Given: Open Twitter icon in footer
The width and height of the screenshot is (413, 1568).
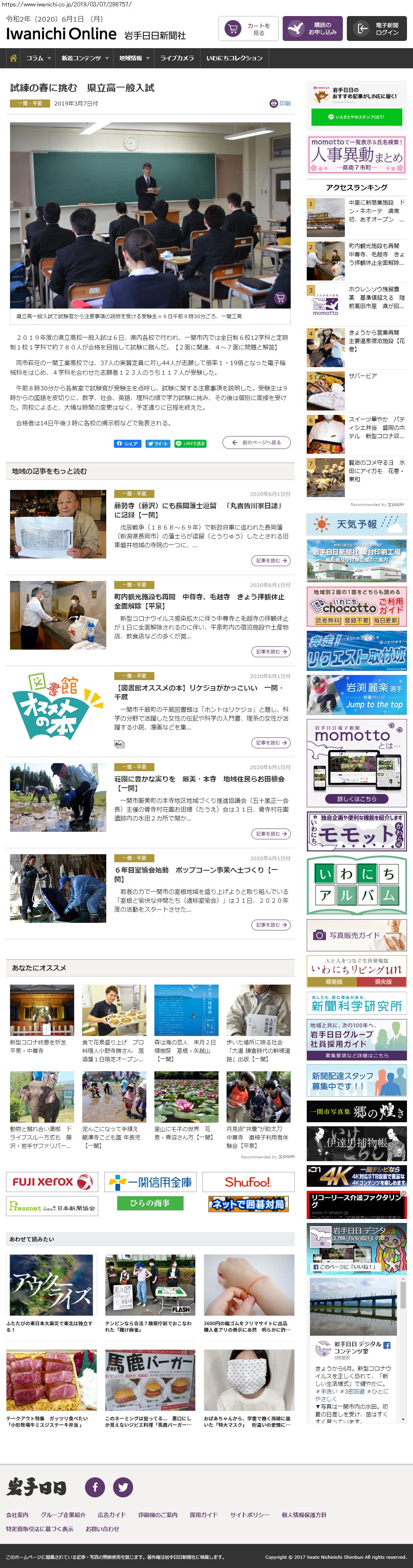Looking at the screenshot, I should 123,1487.
